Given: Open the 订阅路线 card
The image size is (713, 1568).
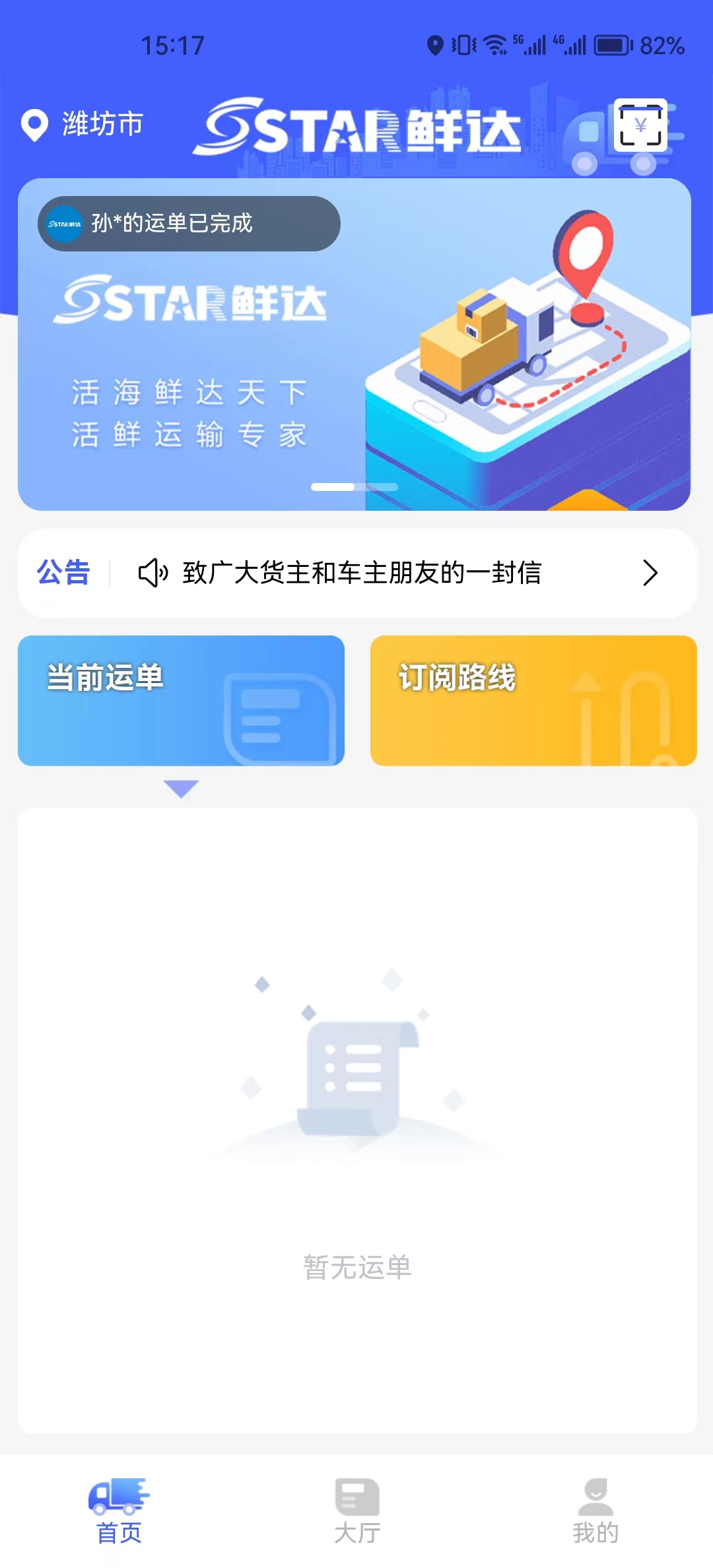Looking at the screenshot, I should (533, 700).
